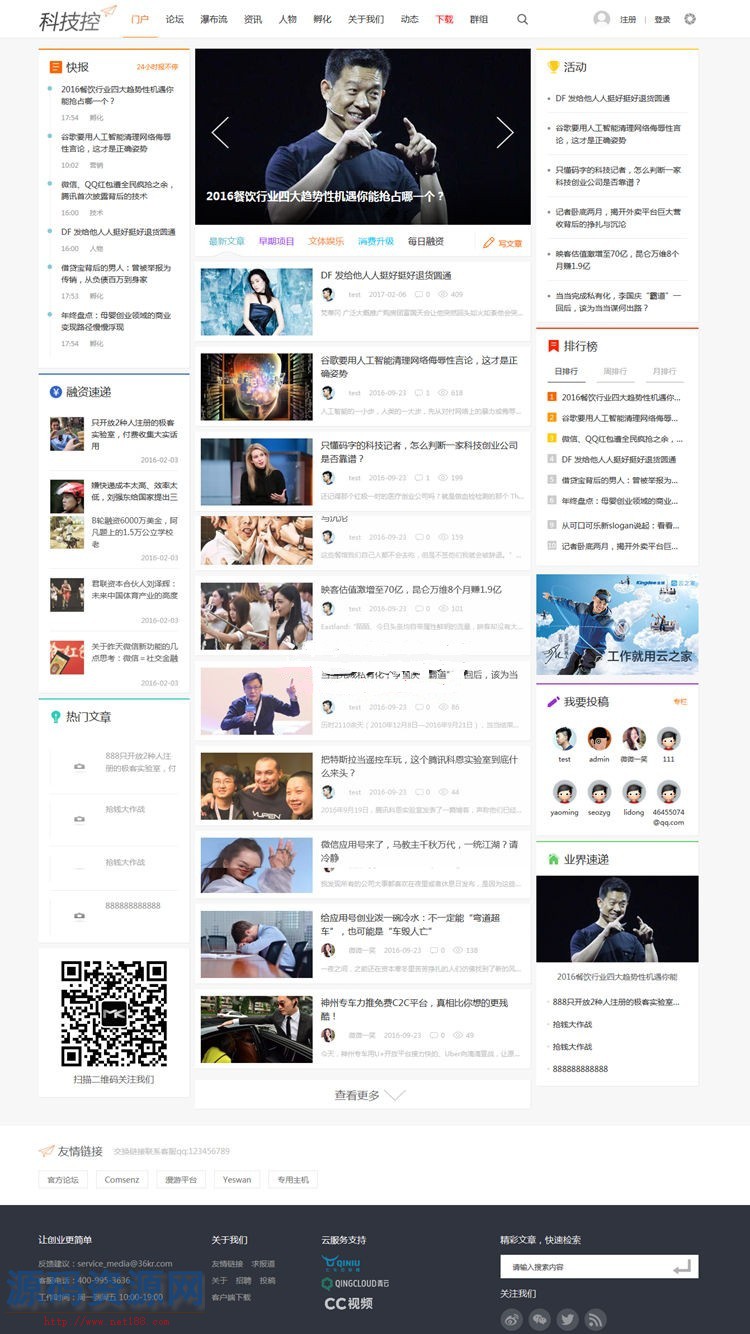
Task: Switch to the 瀑布流 nav item
Action: pyautogui.click(x=213, y=19)
